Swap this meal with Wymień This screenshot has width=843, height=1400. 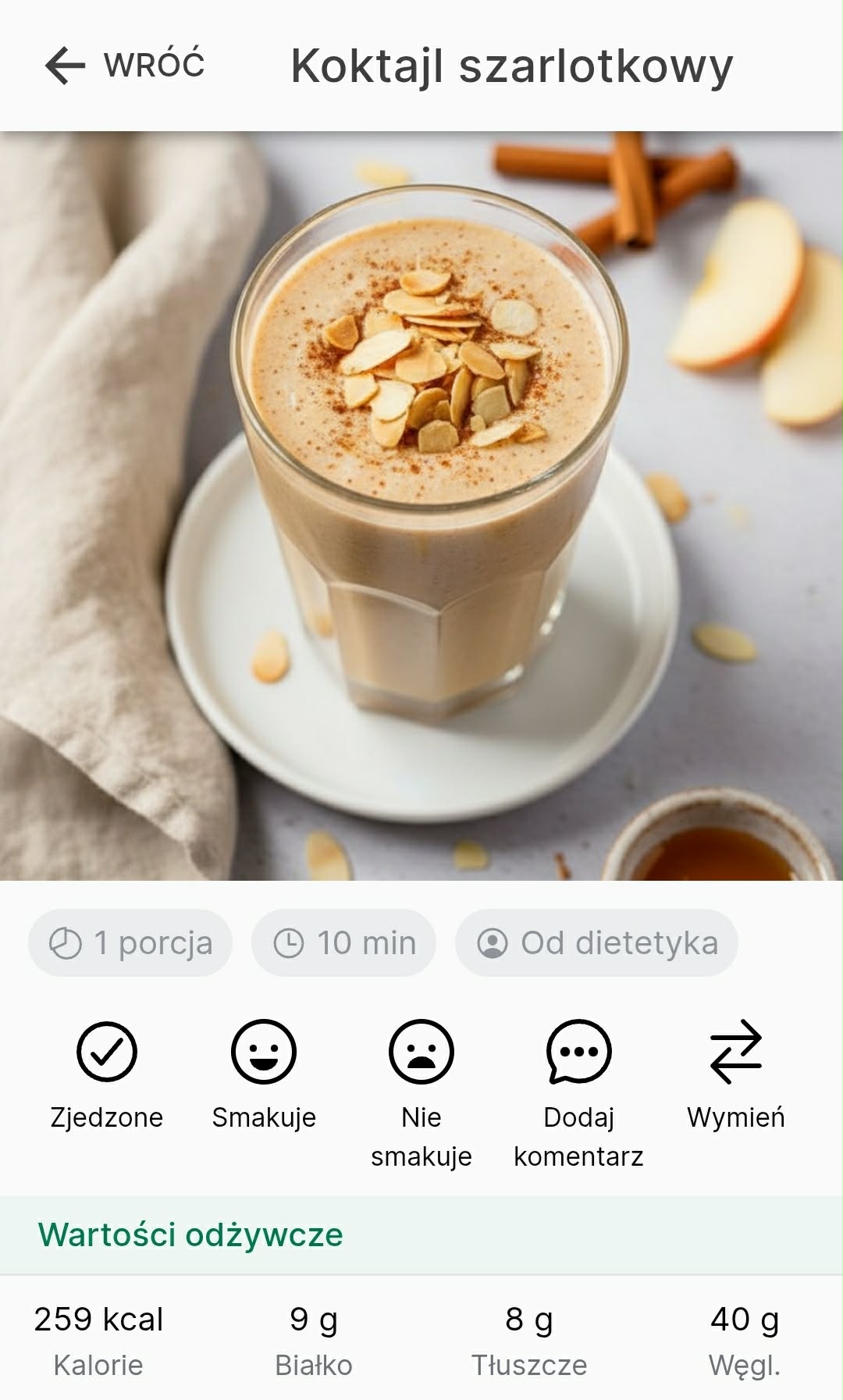click(x=735, y=1052)
